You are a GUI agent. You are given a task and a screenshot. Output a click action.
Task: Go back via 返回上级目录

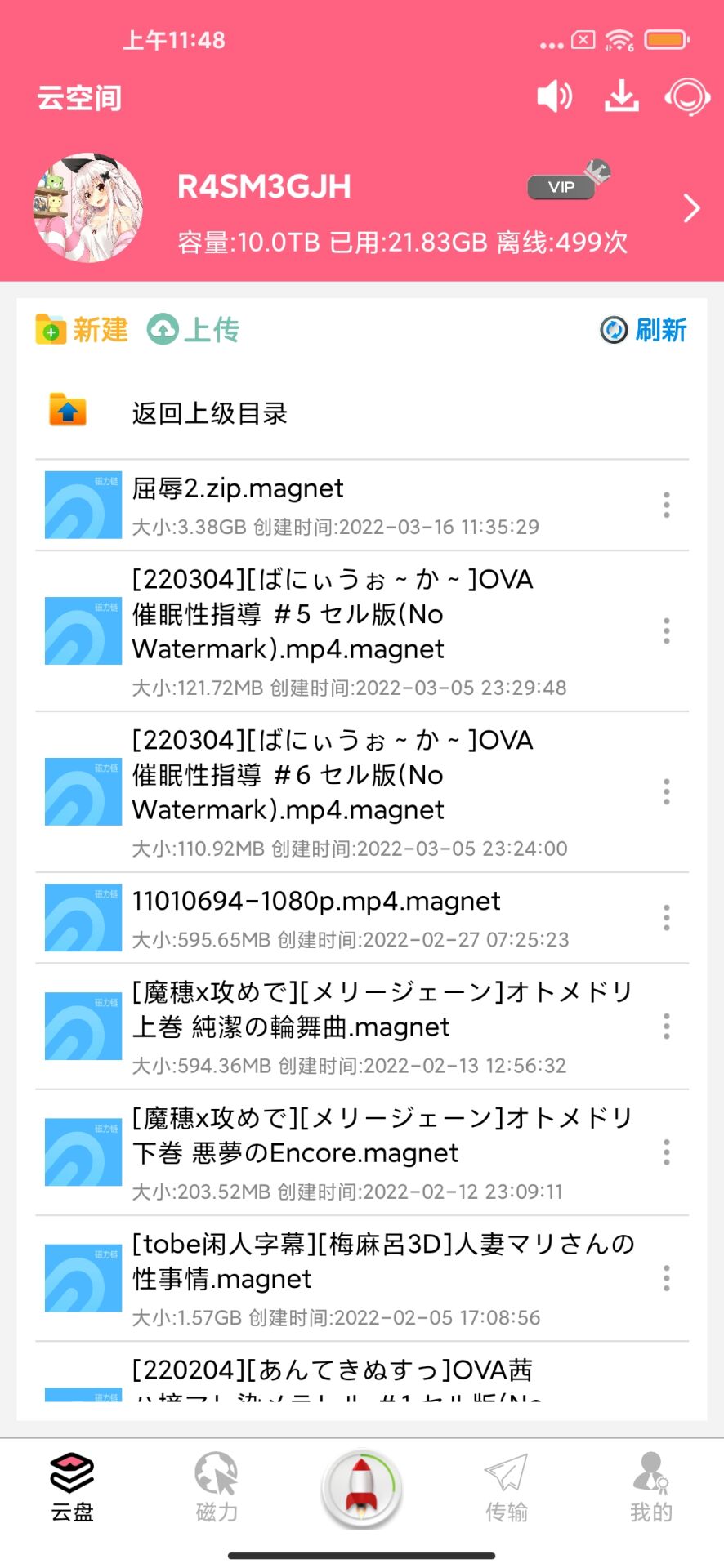point(209,413)
